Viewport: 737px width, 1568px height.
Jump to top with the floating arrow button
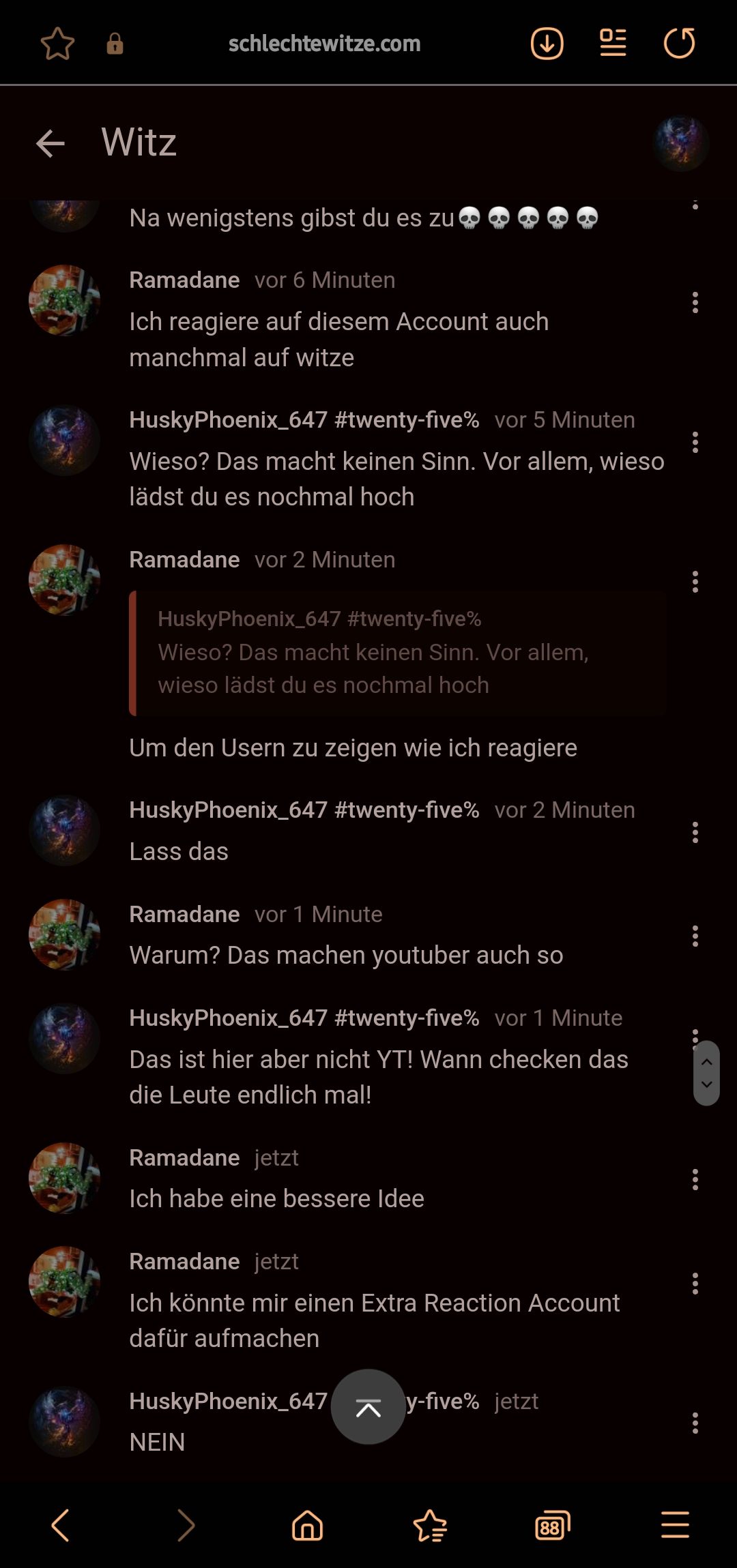[x=369, y=1407]
